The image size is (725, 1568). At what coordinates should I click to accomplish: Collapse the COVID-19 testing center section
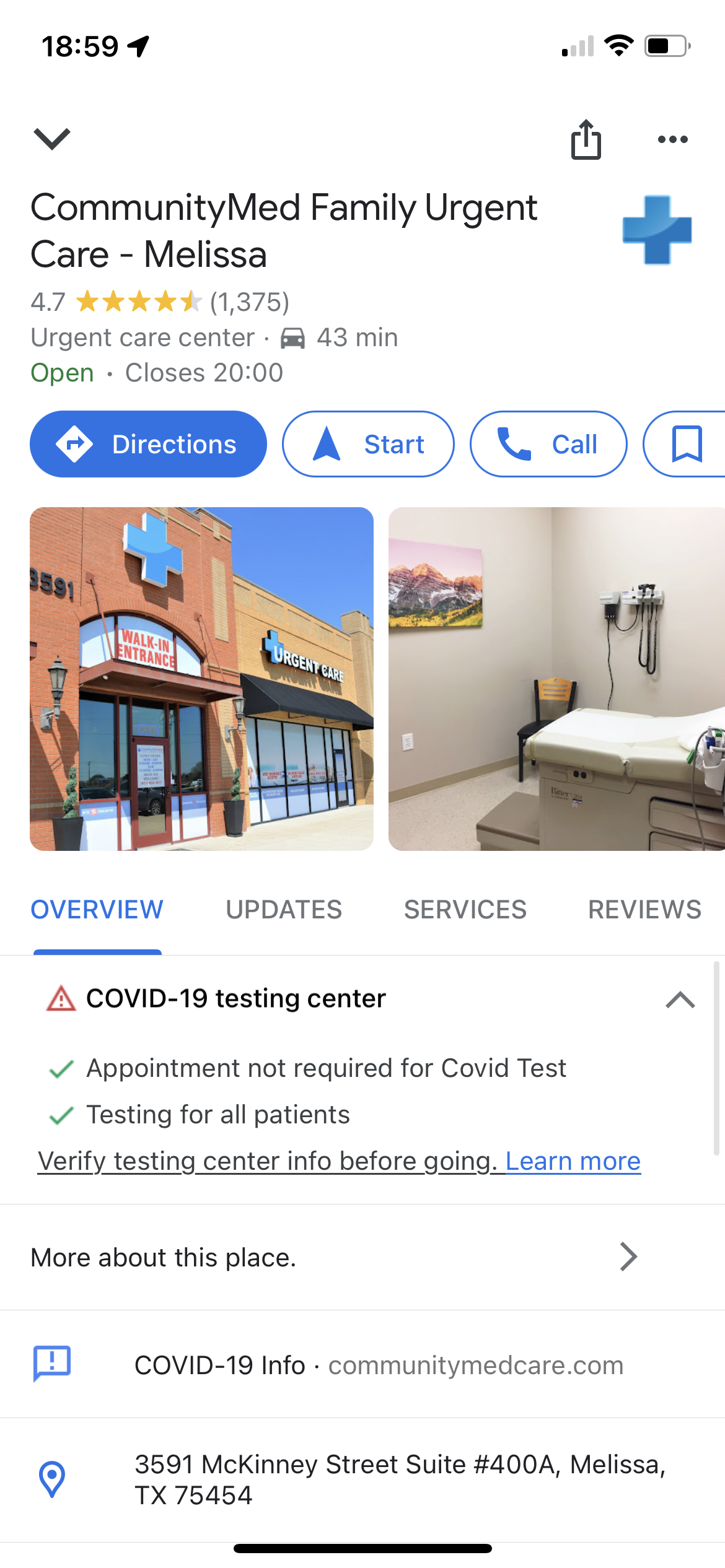680,1000
